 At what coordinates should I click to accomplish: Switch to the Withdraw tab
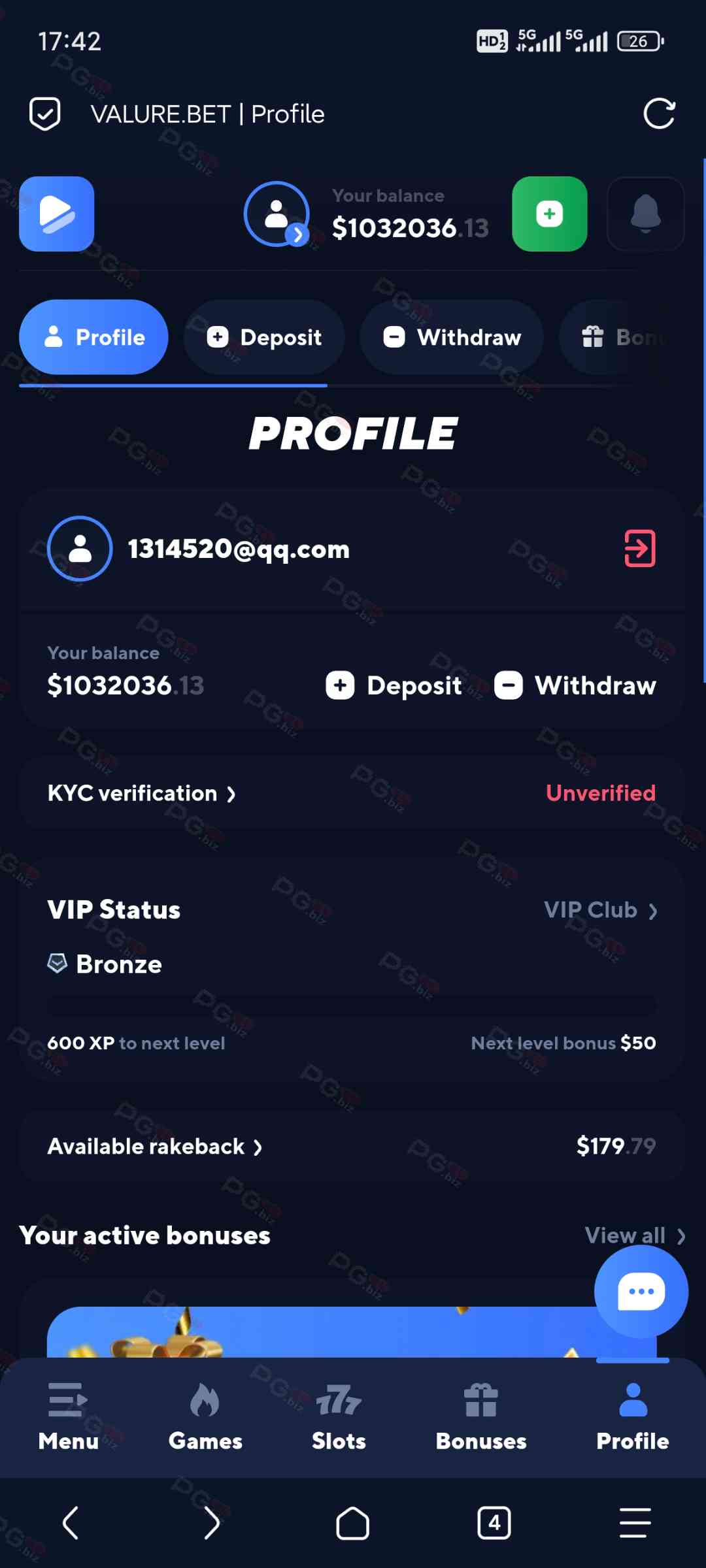point(452,337)
